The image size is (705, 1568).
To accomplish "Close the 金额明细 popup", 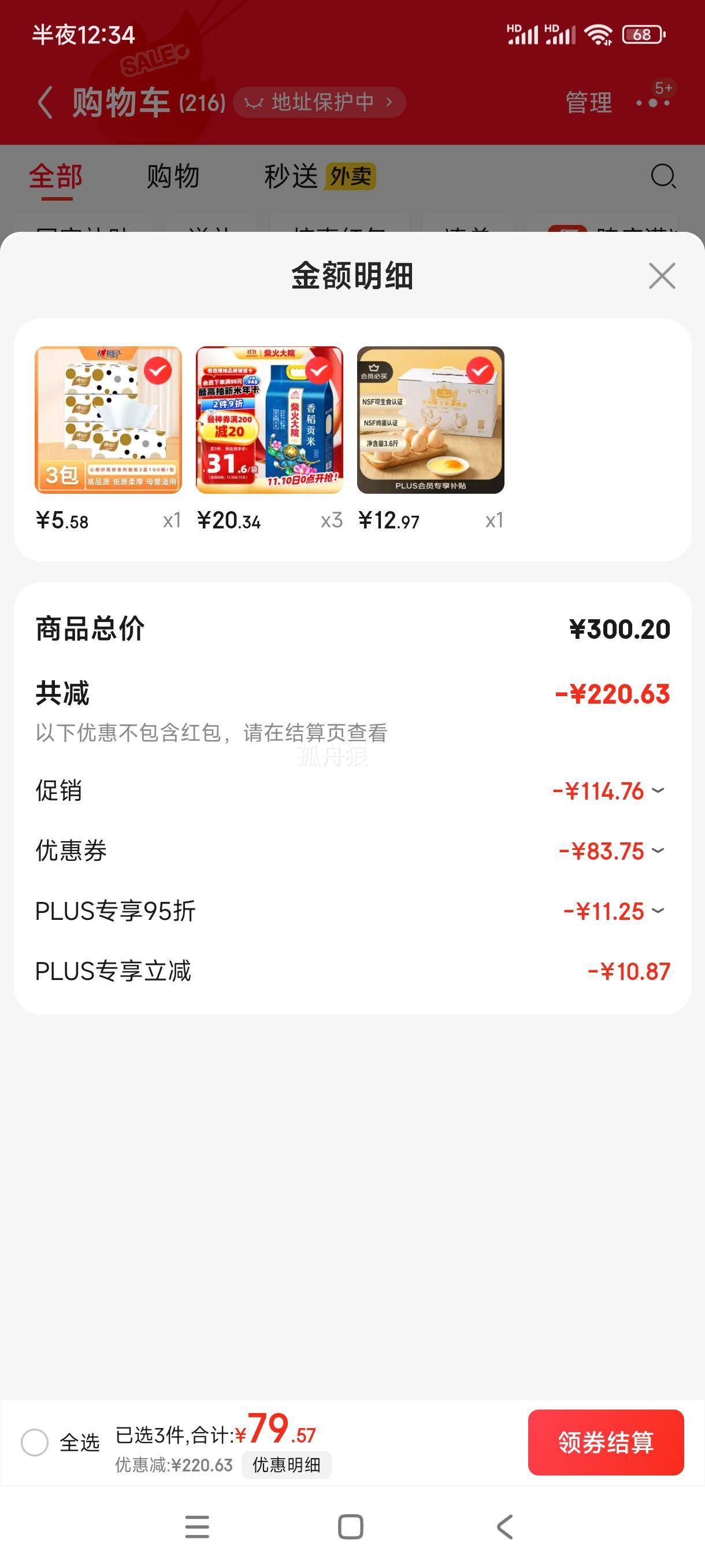I will [662, 277].
